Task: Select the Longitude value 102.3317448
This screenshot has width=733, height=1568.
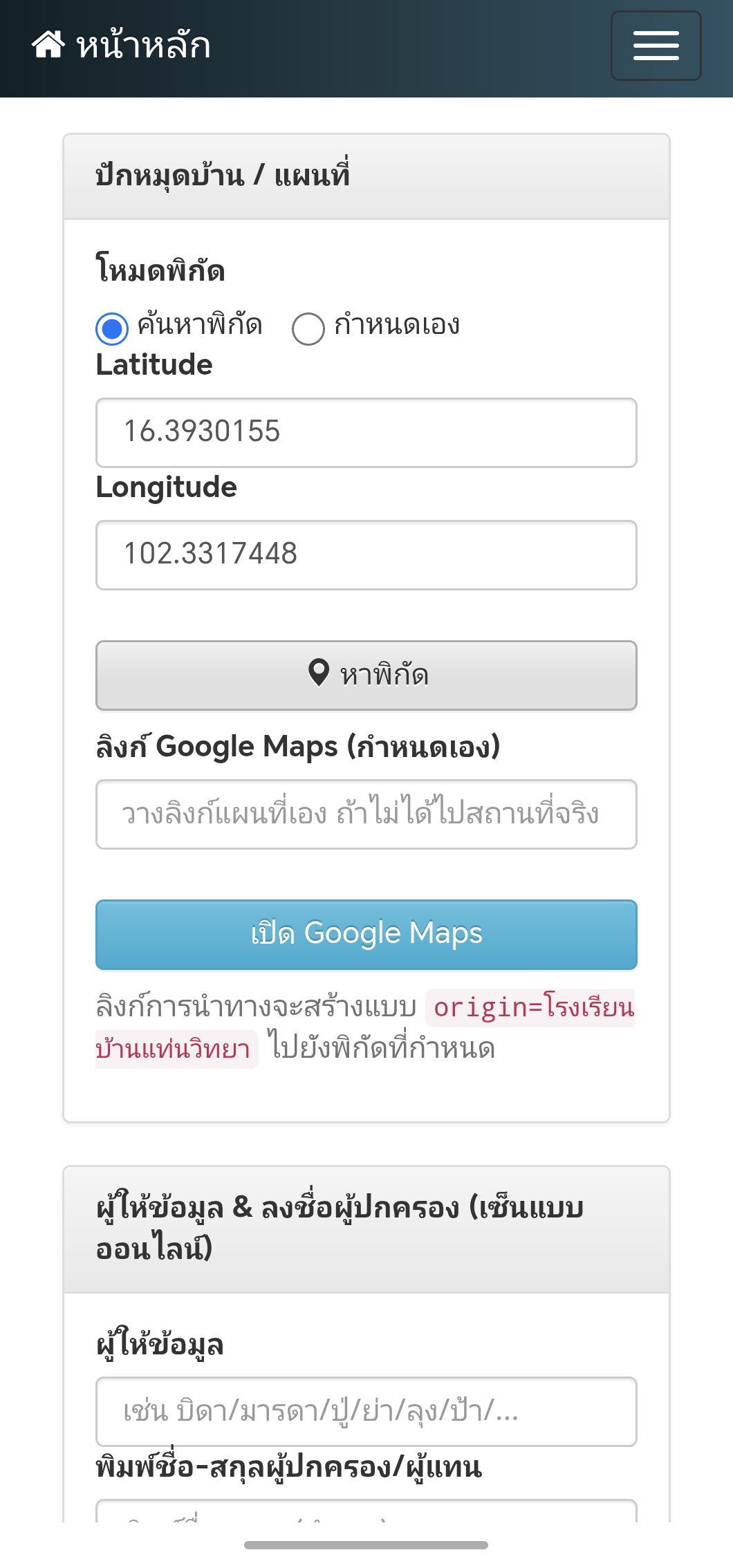Action: coord(366,554)
